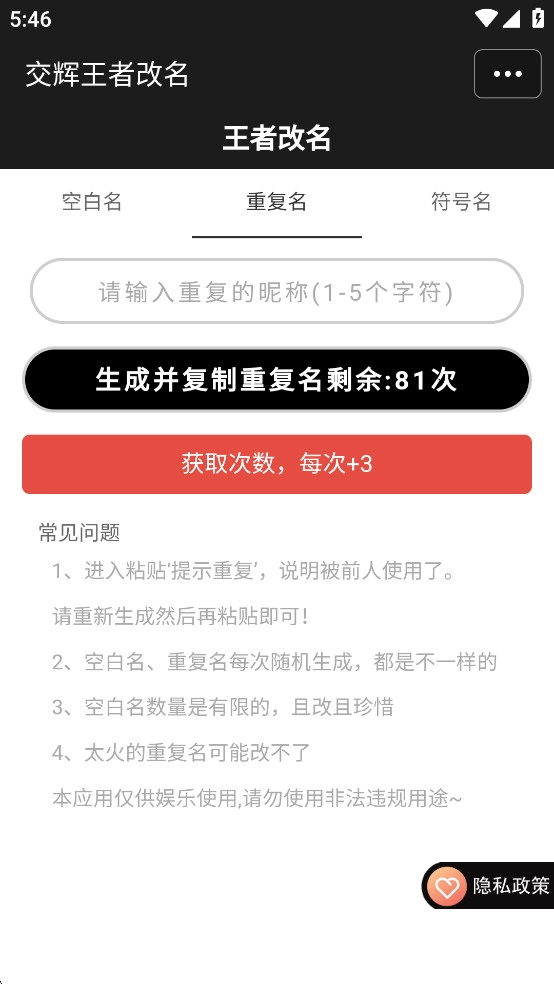Open the 隐私政策 privacy policy
This screenshot has height=984, width=554.
click(x=489, y=885)
